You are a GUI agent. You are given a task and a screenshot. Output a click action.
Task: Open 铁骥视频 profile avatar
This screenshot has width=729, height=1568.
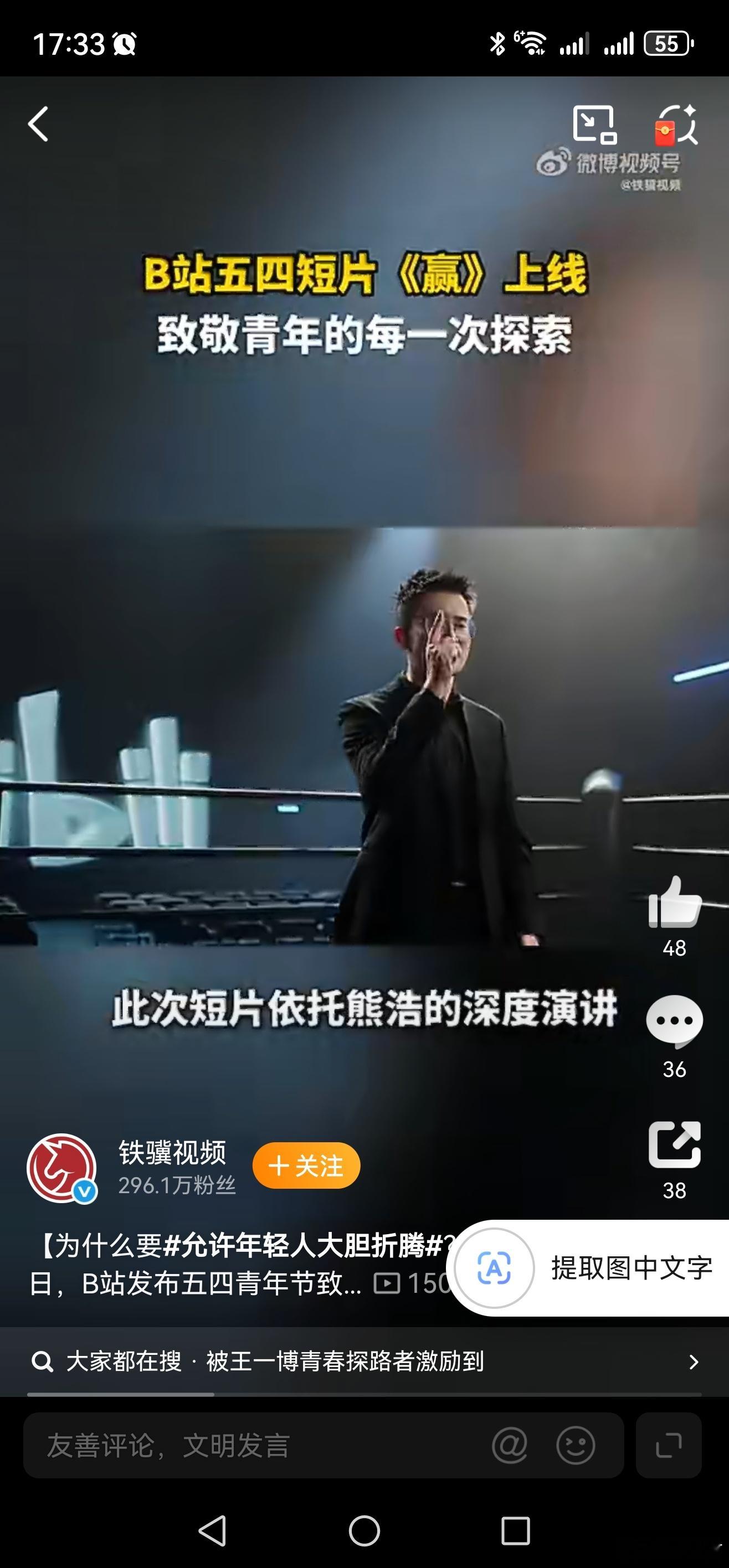point(61,1168)
